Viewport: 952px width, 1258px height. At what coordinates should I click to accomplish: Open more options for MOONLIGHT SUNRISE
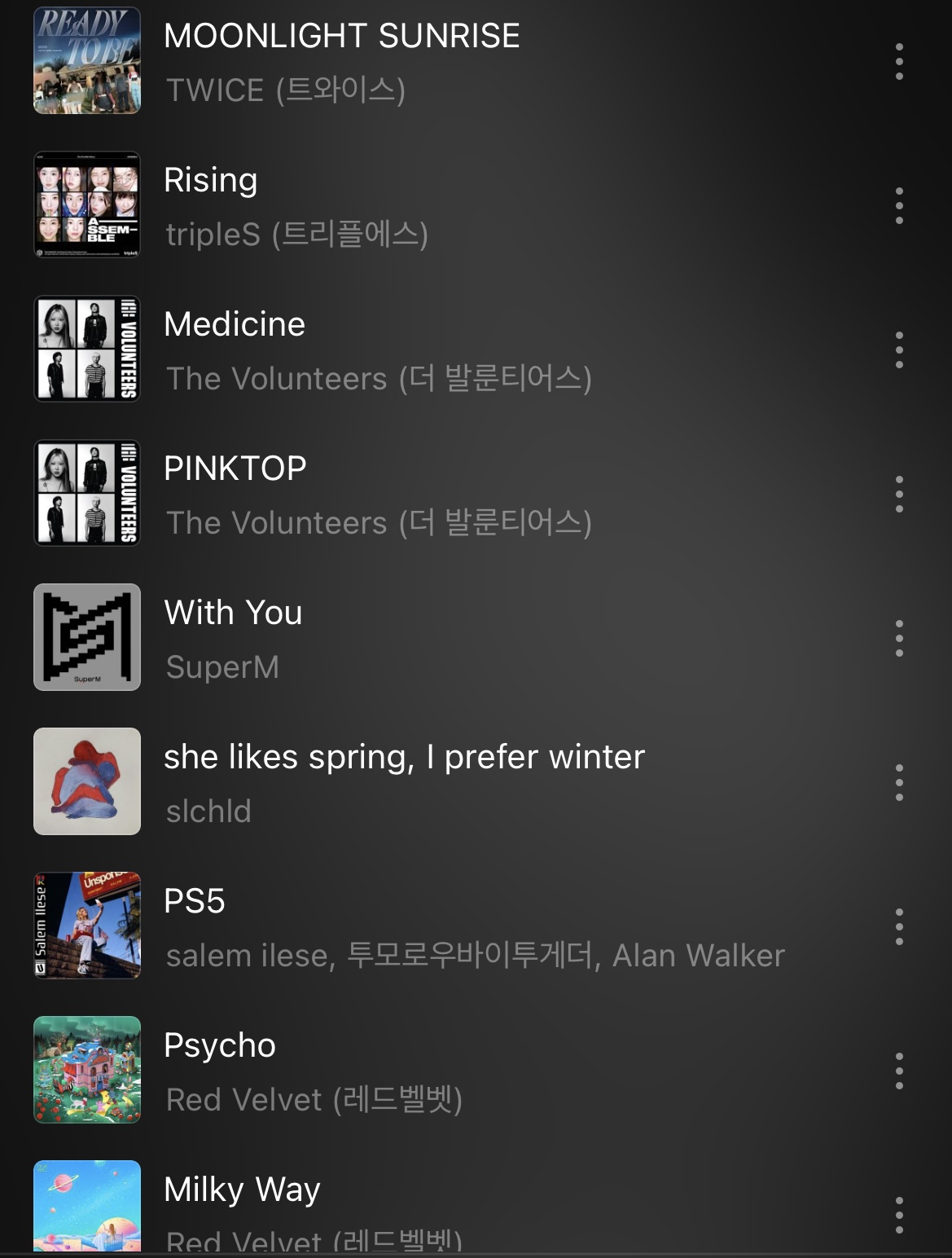[x=899, y=62]
